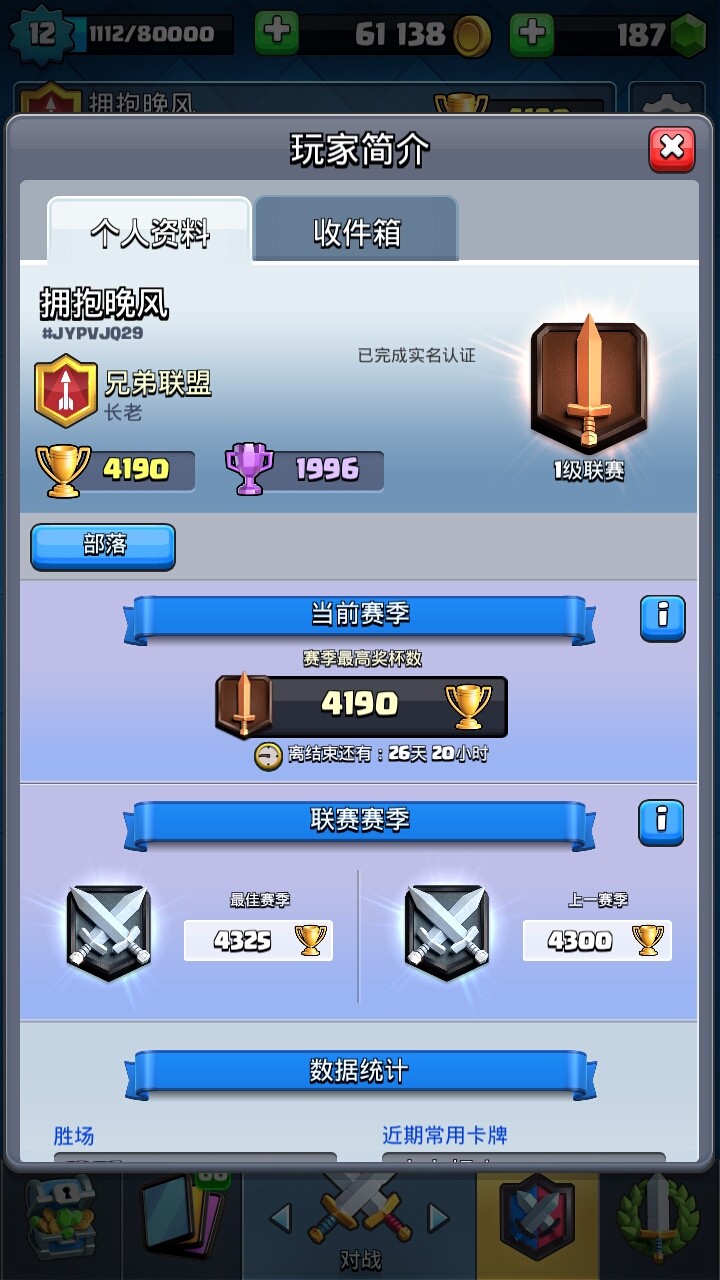Open the 部落 clan button
The height and width of the screenshot is (1280, 720).
pyautogui.click(x=103, y=546)
